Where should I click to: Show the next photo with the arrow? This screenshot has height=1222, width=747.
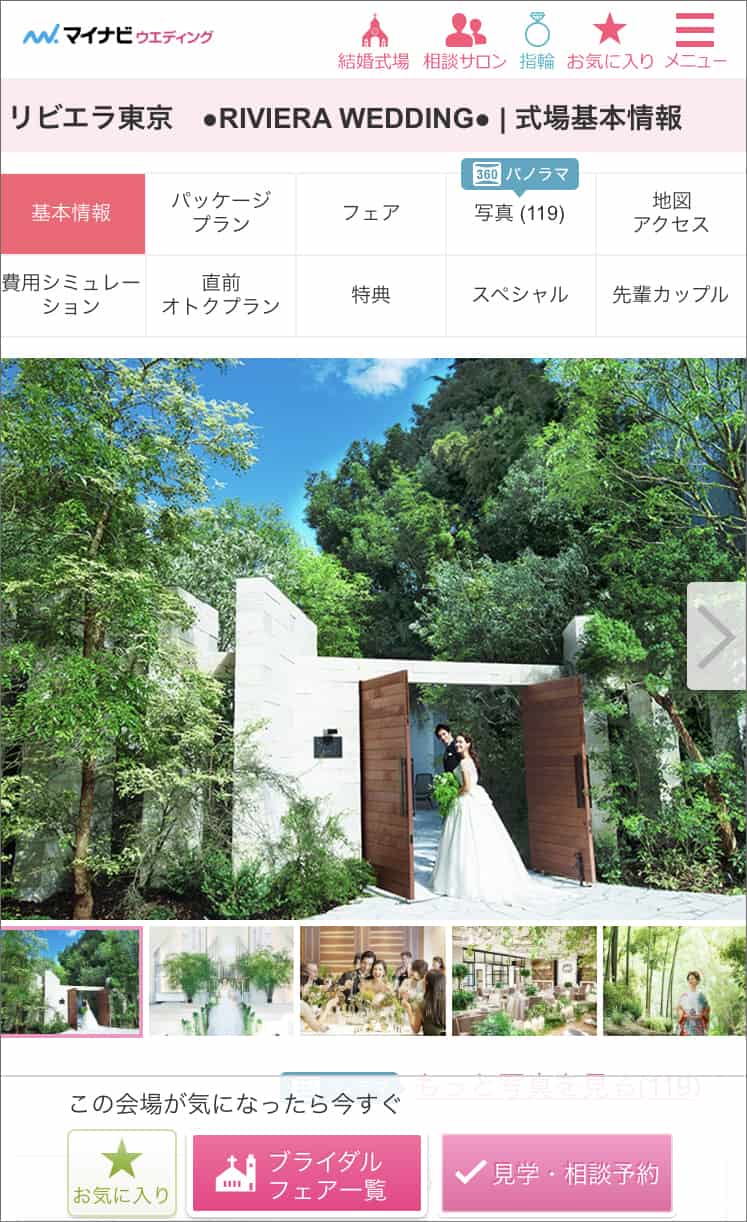point(716,636)
